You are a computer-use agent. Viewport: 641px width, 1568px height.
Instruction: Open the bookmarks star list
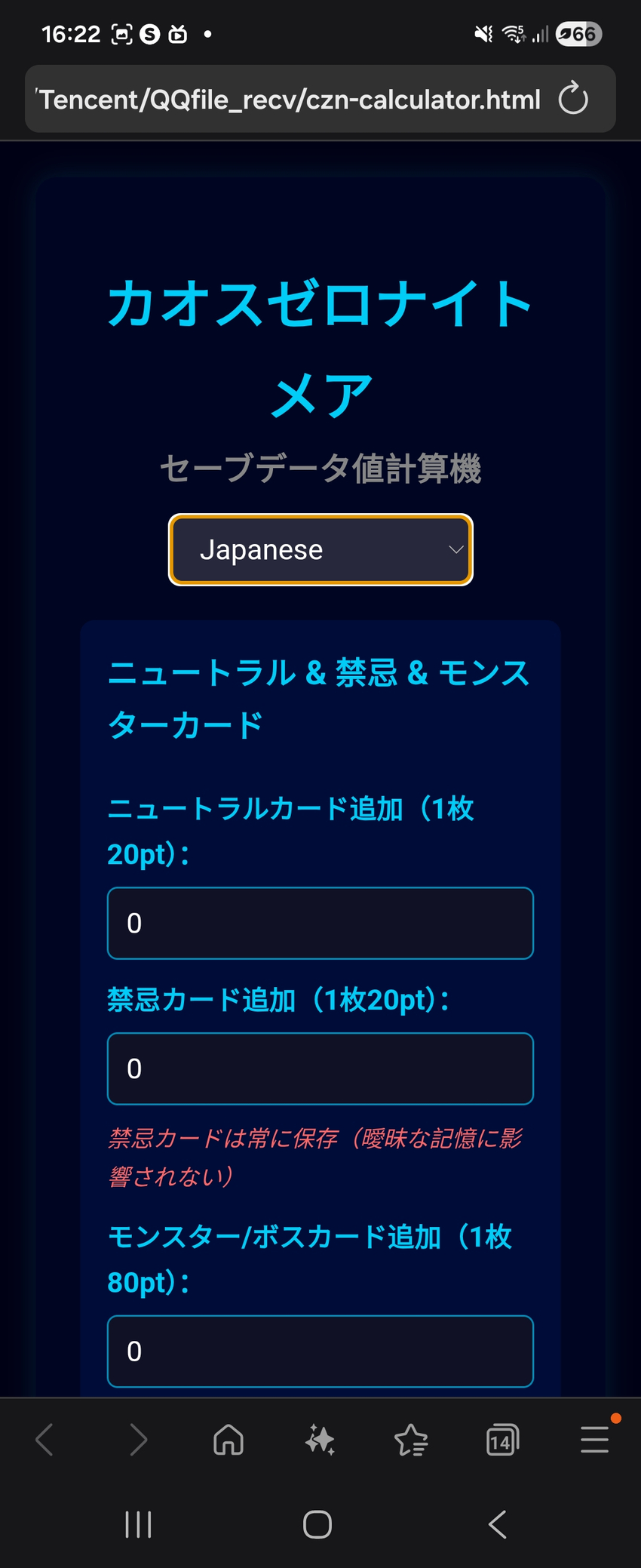click(411, 1440)
